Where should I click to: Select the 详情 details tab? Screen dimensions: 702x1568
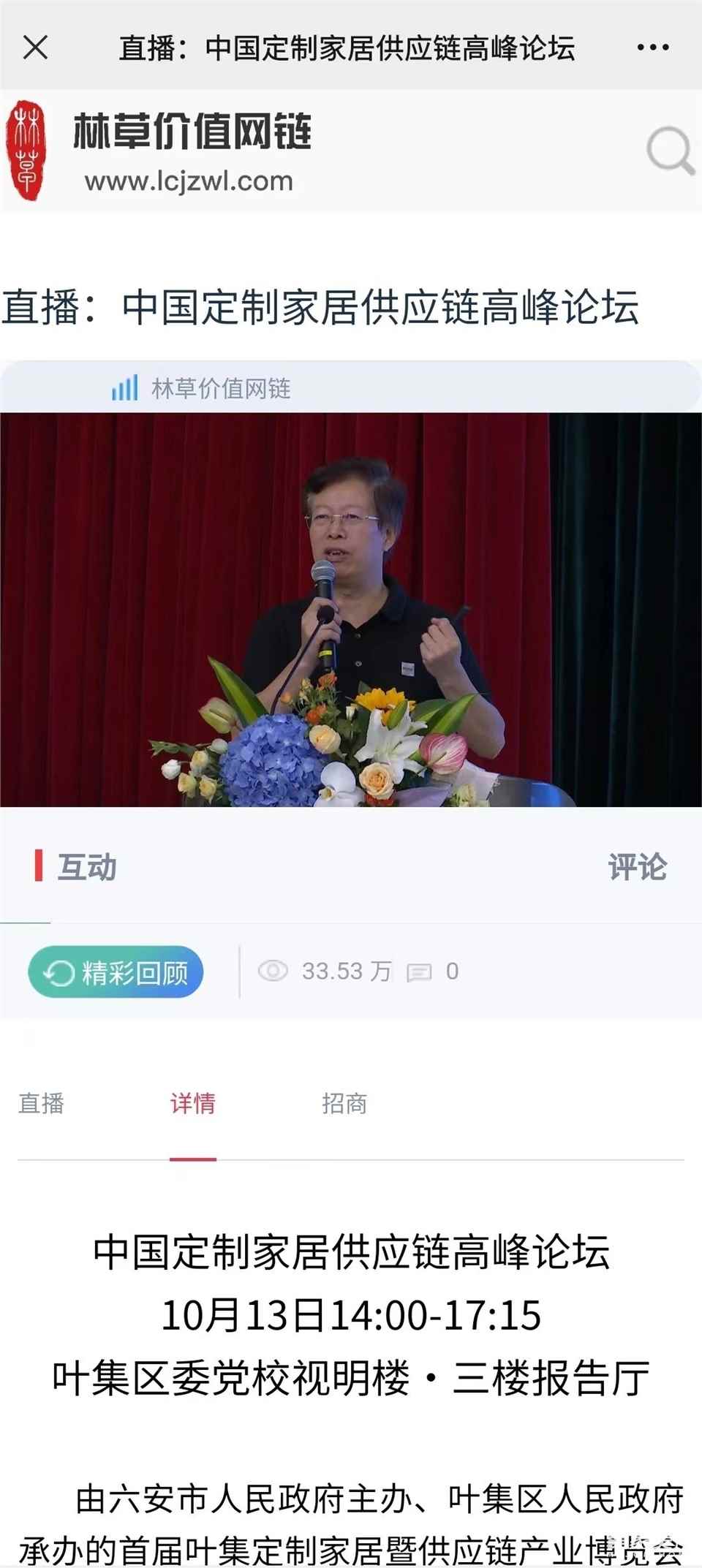click(193, 1103)
